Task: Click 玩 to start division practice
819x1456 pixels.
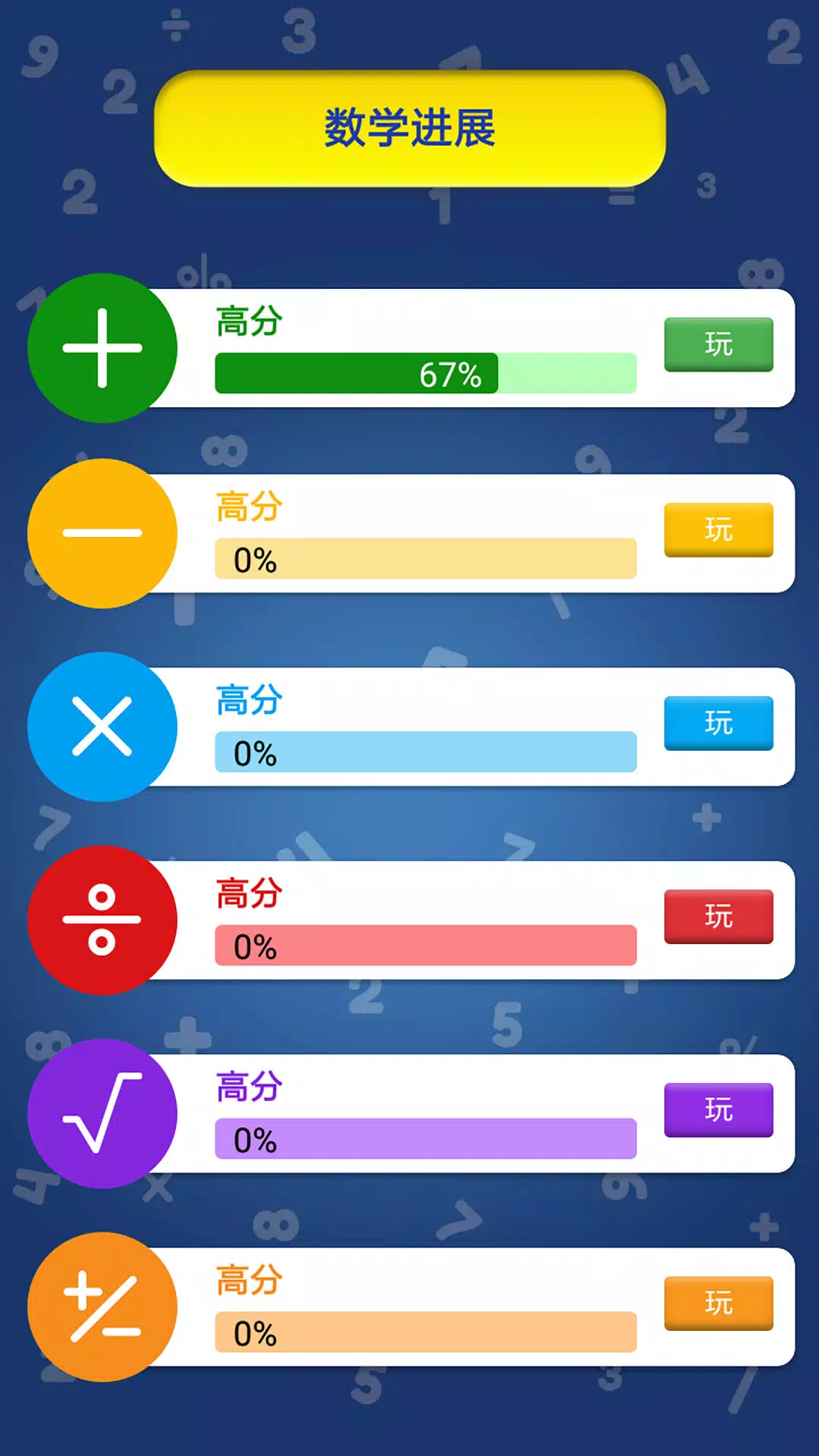Action: click(x=718, y=915)
